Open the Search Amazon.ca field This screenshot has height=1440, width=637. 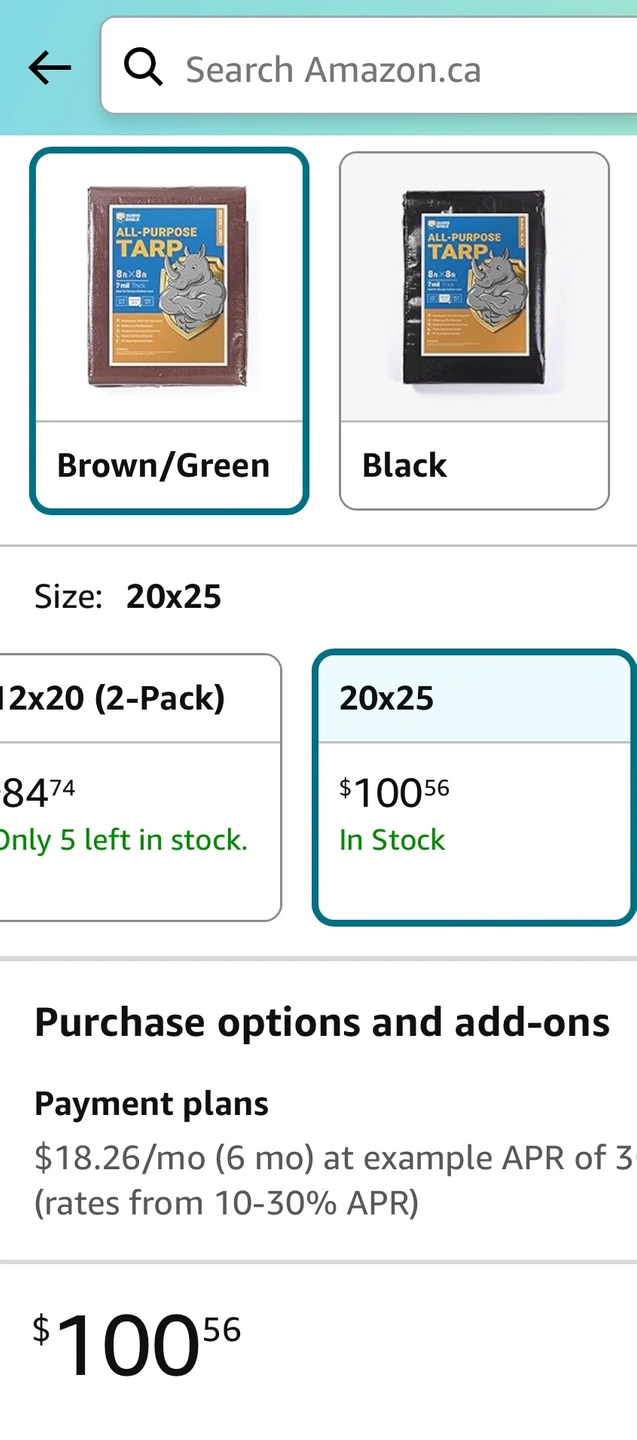pos(369,66)
